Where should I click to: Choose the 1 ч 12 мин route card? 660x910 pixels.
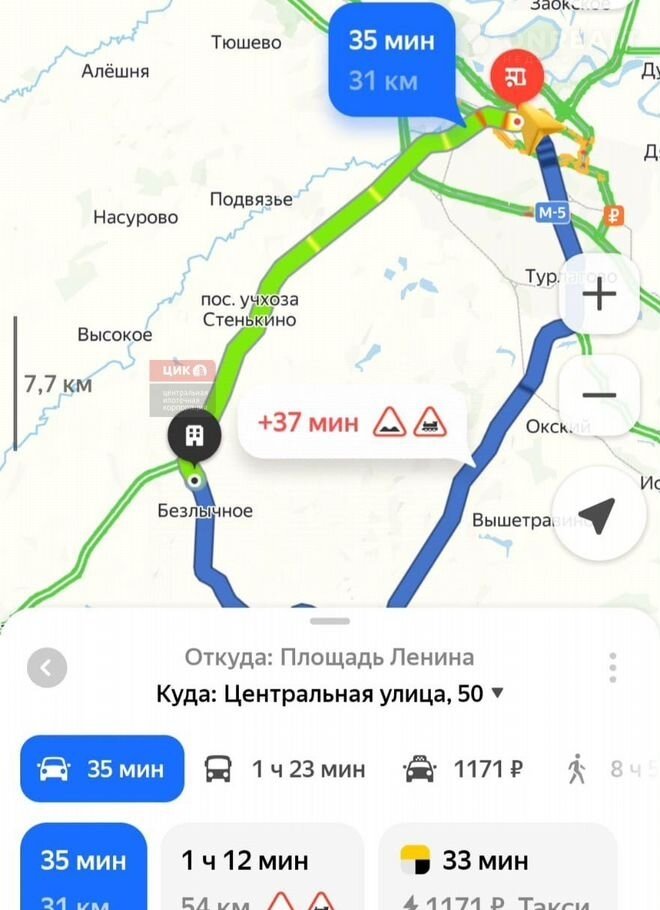click(262, 868)
